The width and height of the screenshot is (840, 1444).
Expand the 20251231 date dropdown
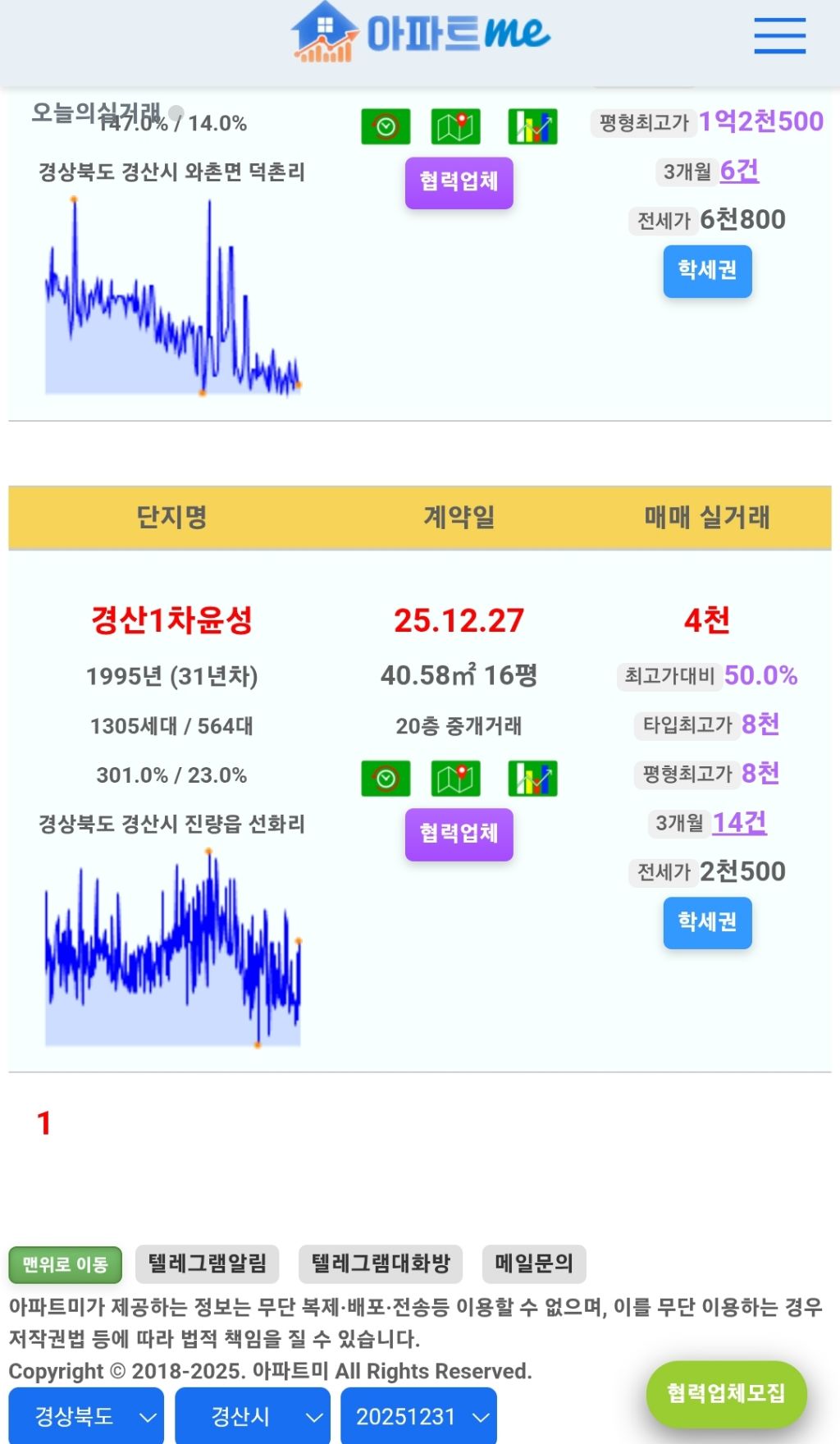click(x=418, y=1416)
